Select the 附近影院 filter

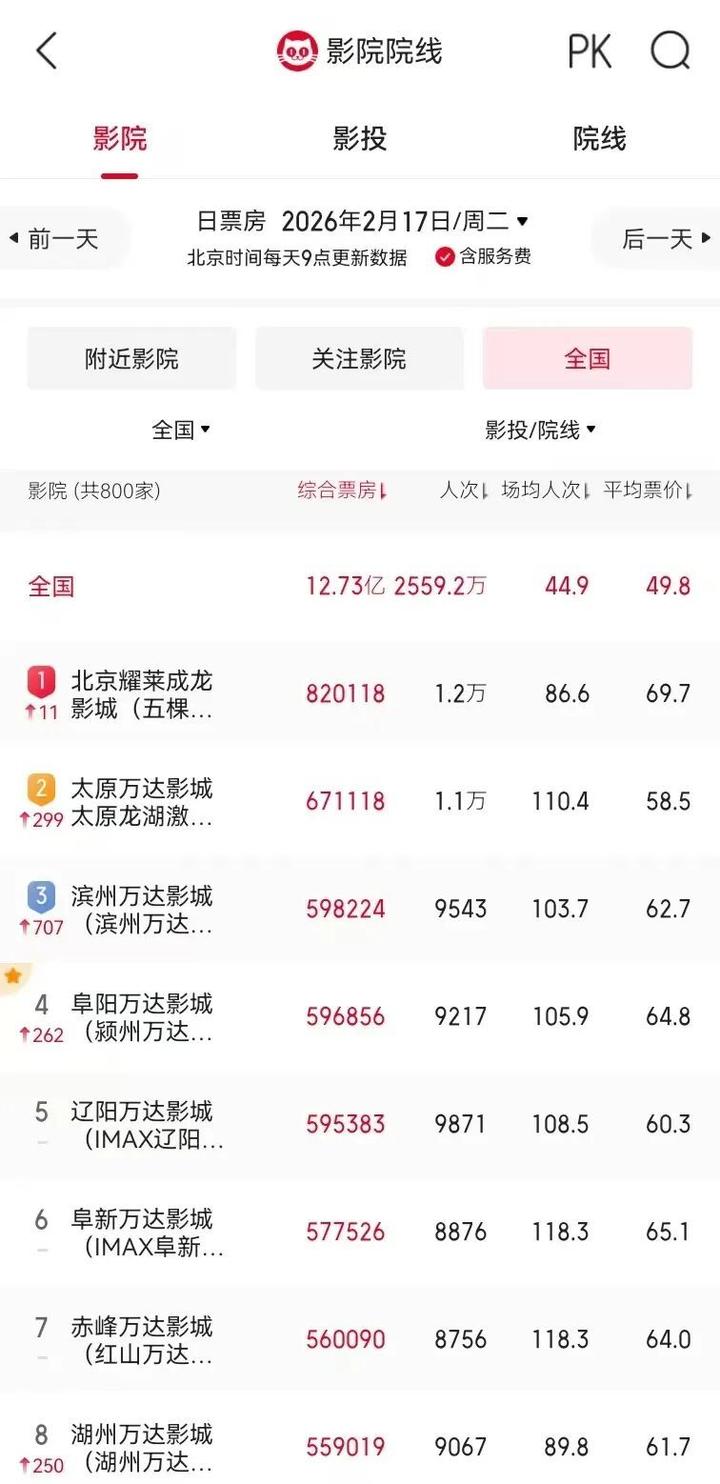[x=131, y=358]
